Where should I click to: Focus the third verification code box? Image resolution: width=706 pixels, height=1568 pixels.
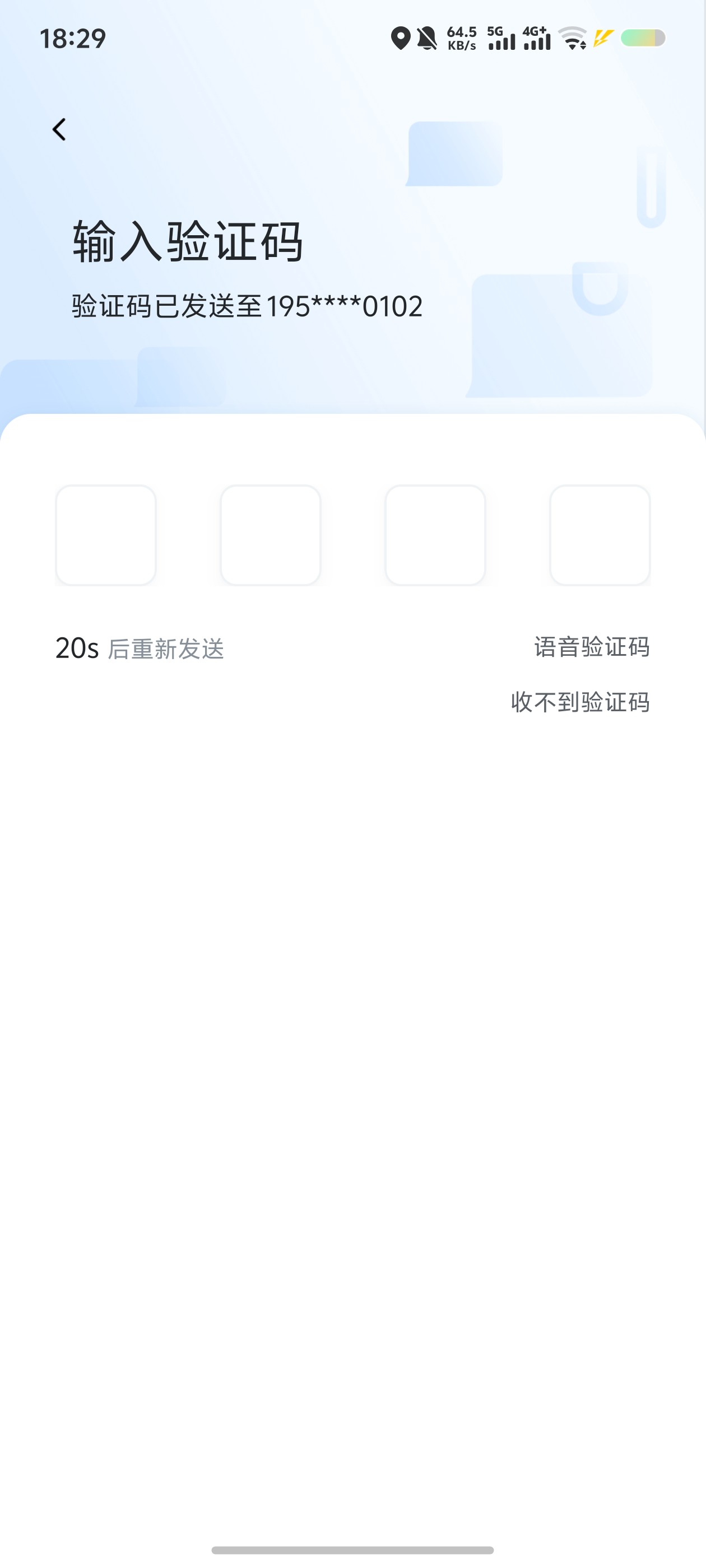click(435, 535)
